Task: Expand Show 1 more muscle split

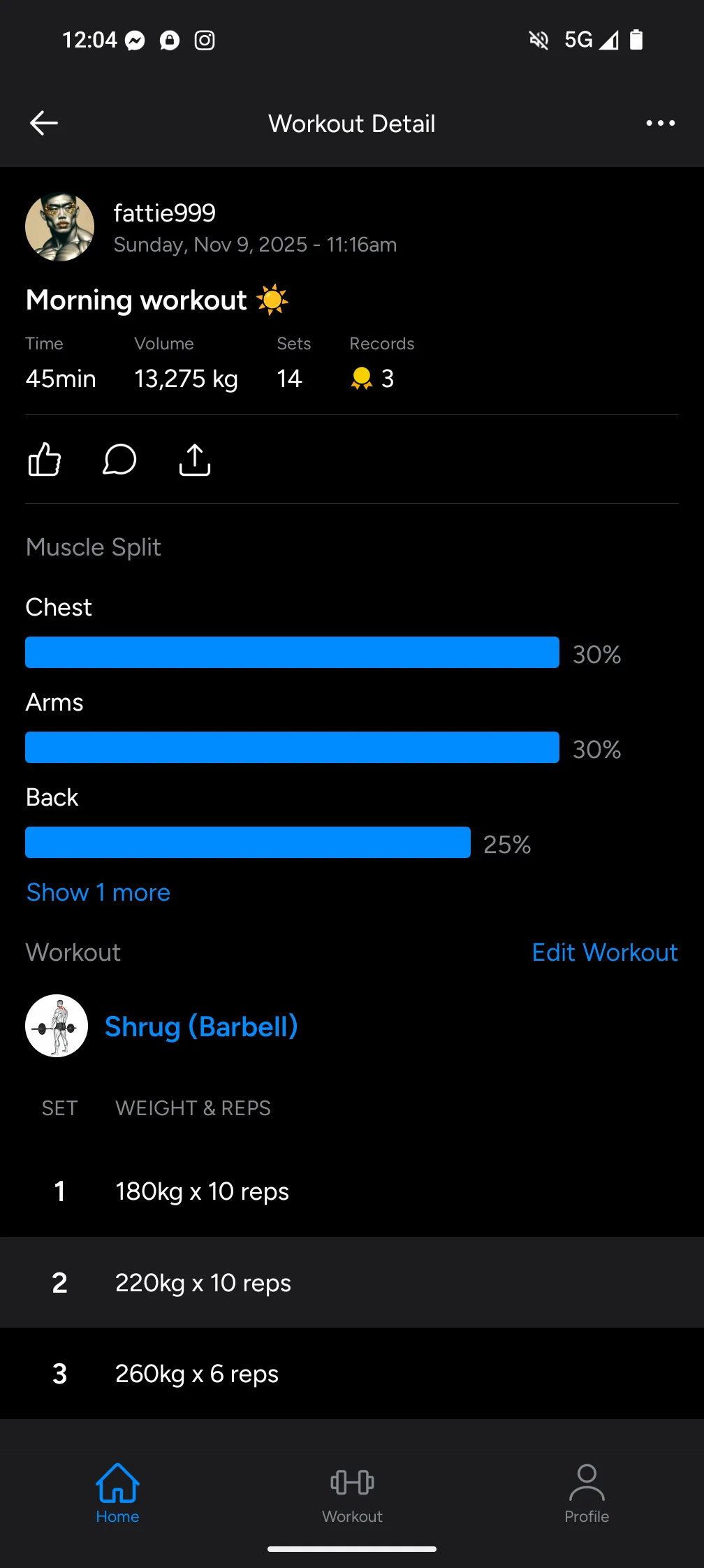Action: point(98,892)
